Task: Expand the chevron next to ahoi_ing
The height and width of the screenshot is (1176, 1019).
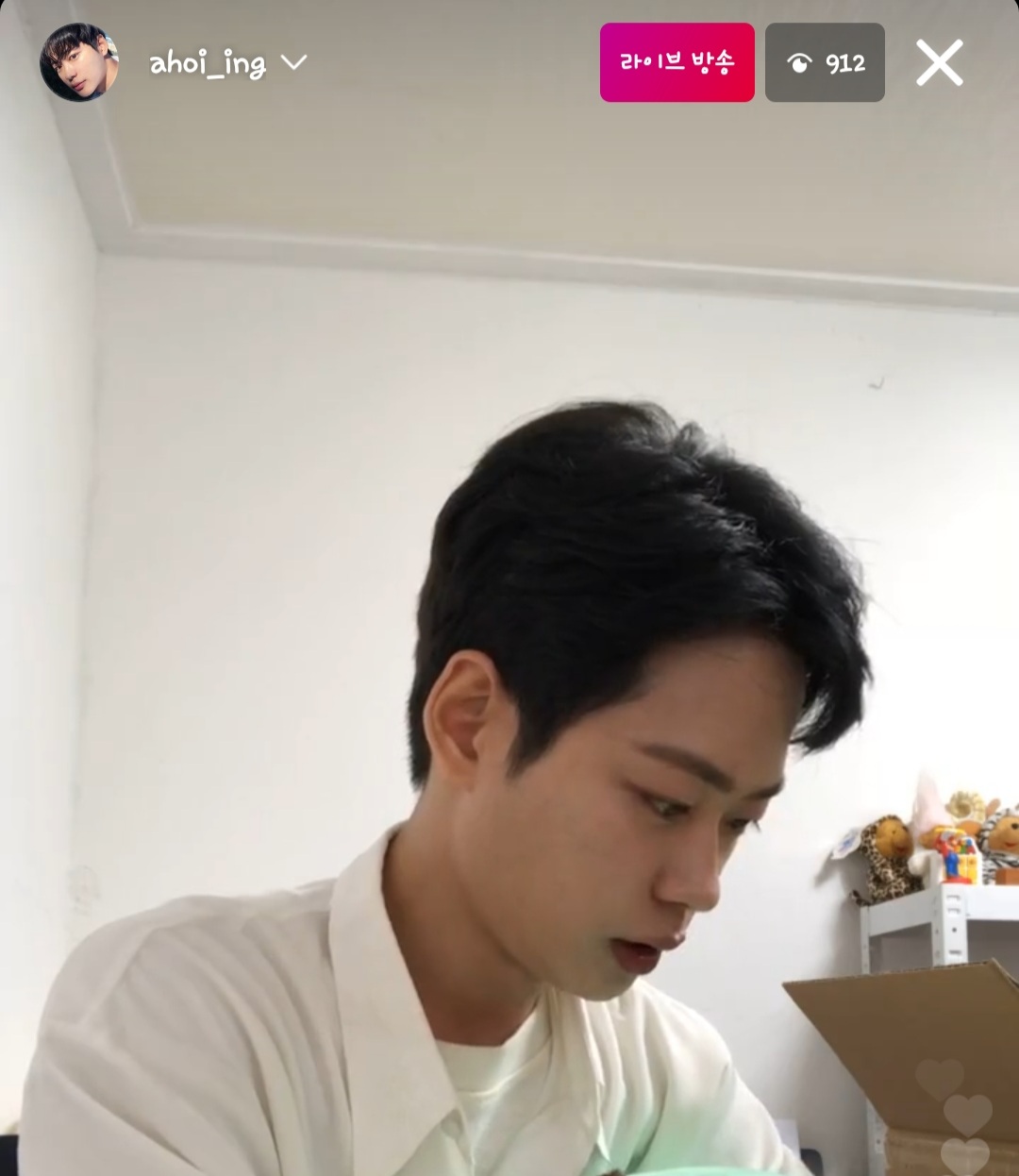Action: pos(295,62)
